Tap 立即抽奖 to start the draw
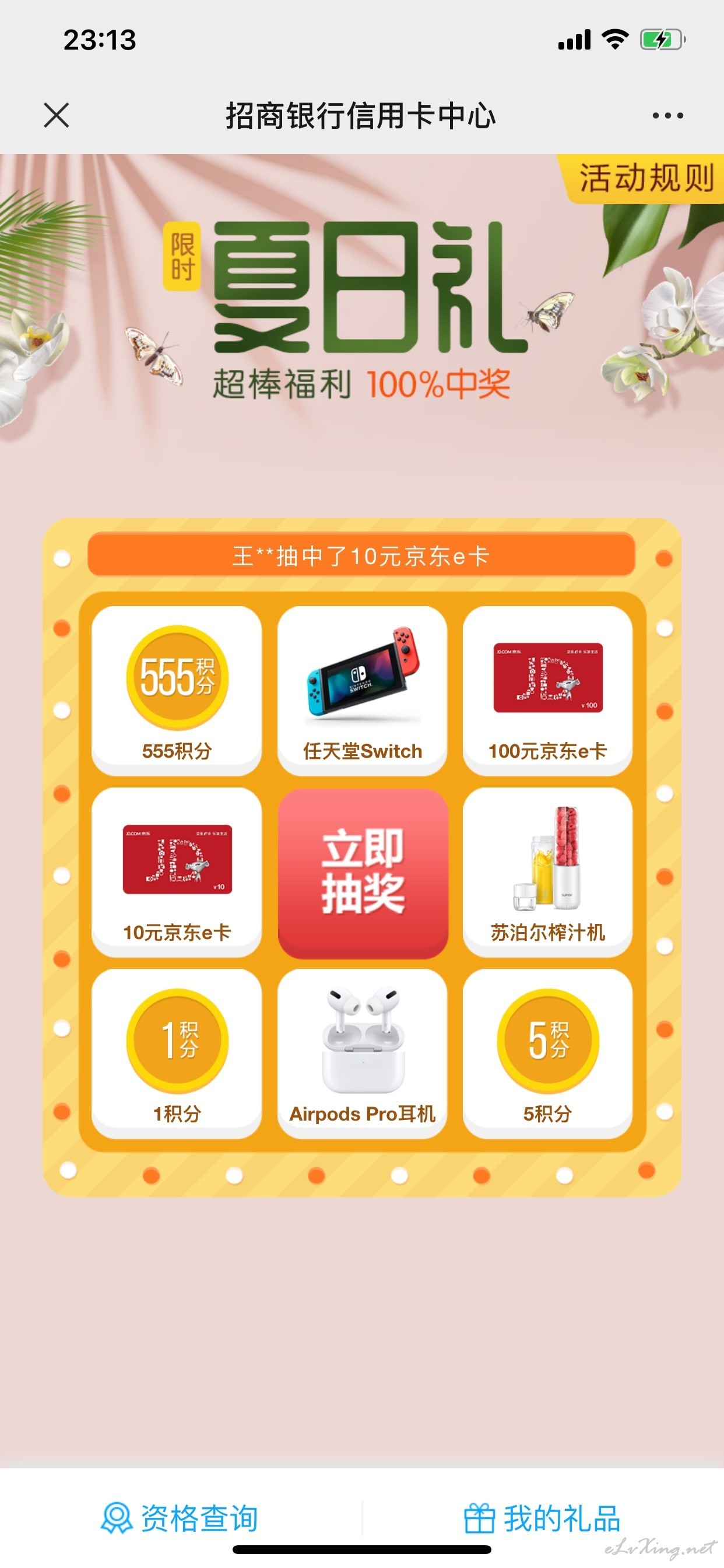The height and width of the screenshot is (1568, 724). (363, 872)
